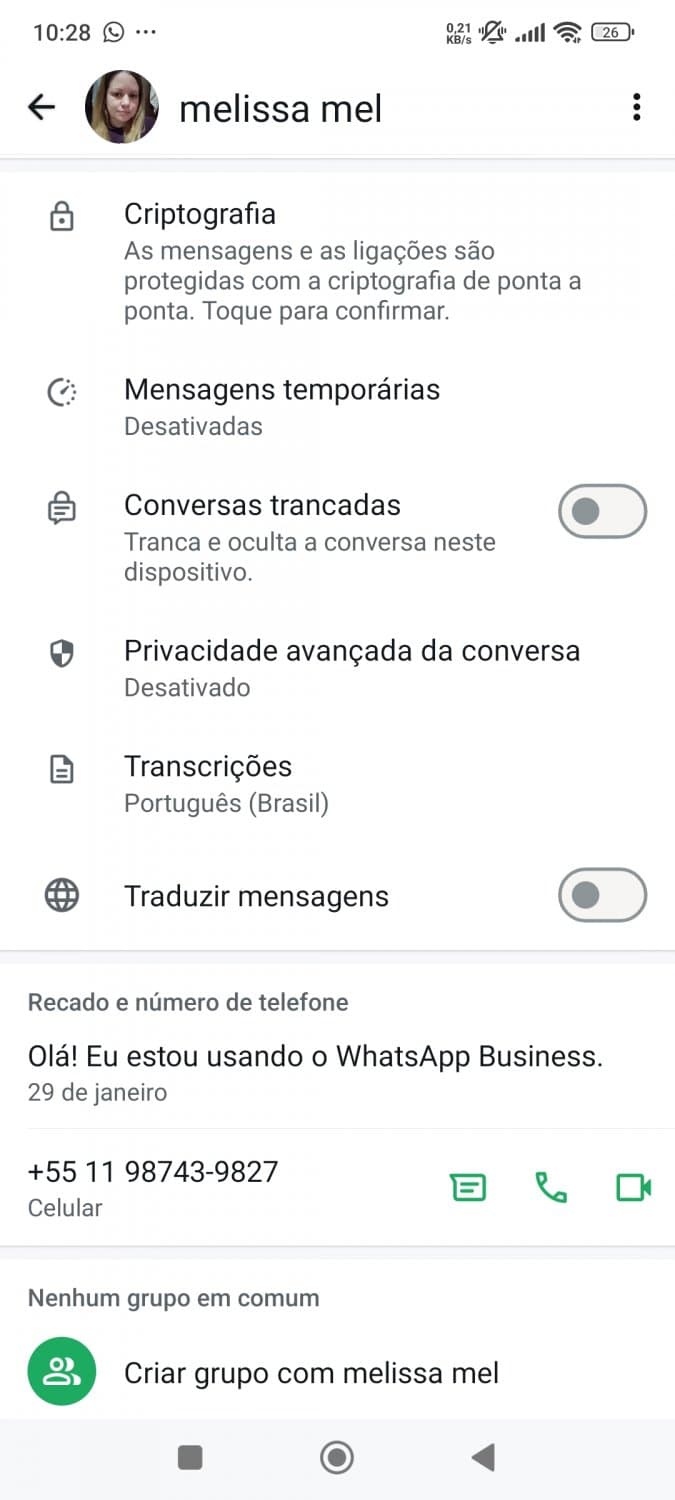This screenshot has height=1500, width=675.
Task: Start a video call with this number
Action: pyautogui.click(x=634, y=1188)
